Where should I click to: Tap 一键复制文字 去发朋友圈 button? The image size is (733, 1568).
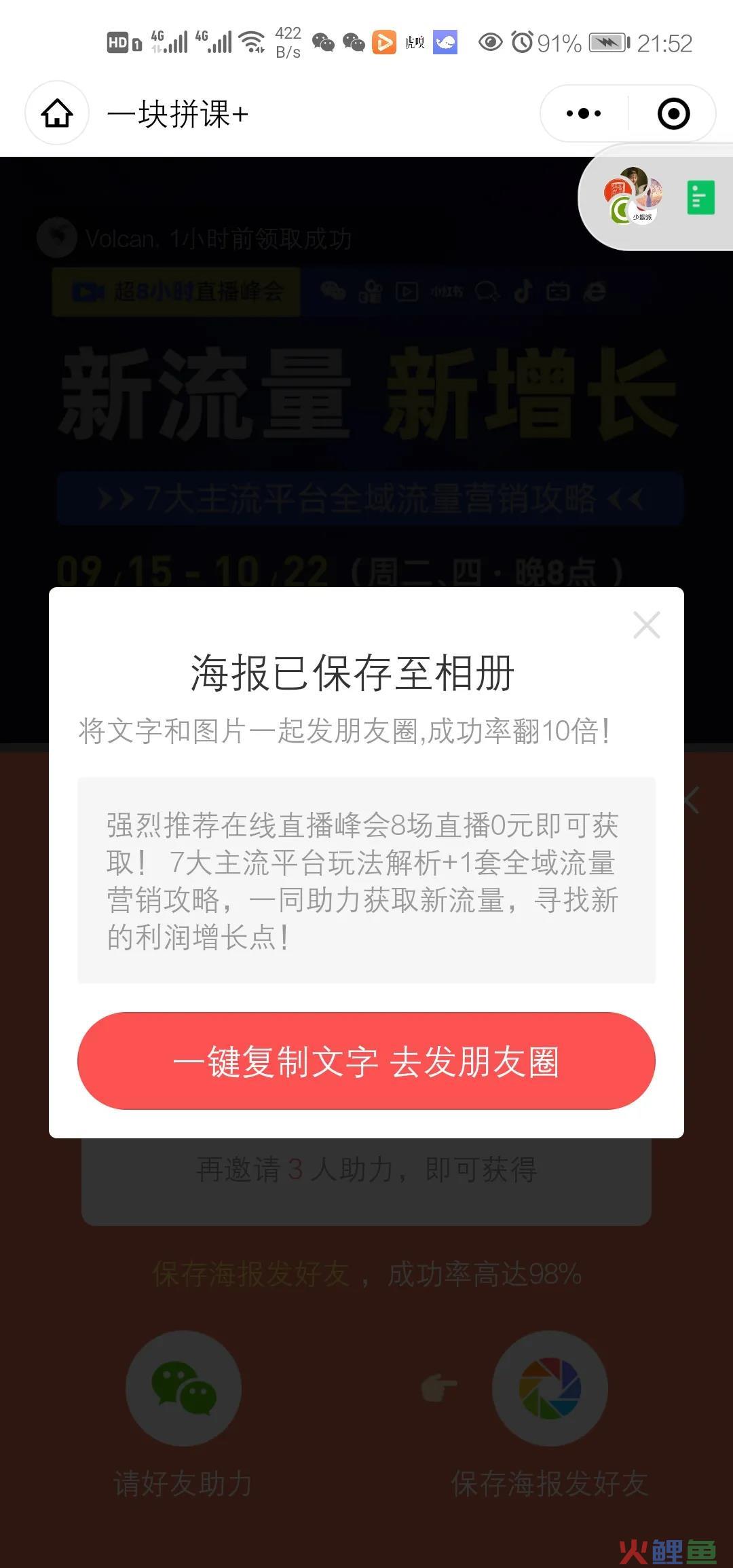pos(366,1062)
